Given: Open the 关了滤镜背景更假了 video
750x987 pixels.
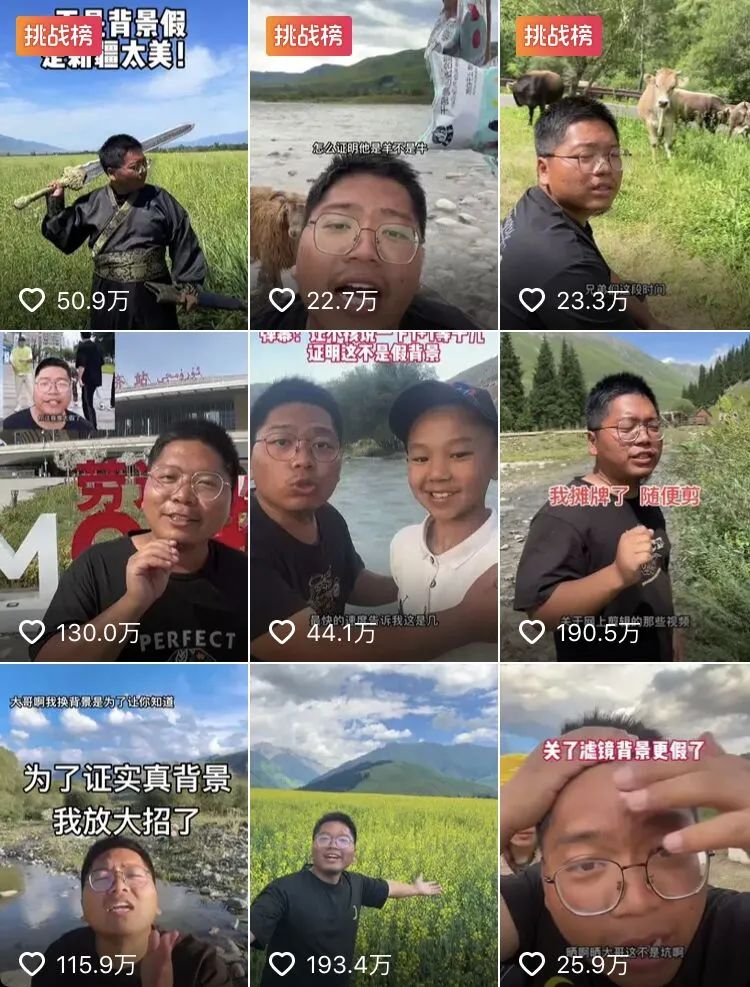Looking at the screenshot, I should [625, 825].
